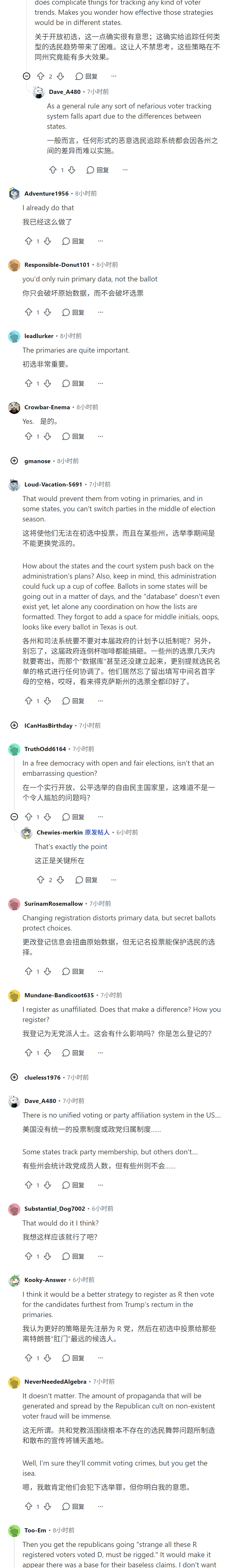Upvote Adventure1956's comment
227x1568 pixels.
click(28, 241)
